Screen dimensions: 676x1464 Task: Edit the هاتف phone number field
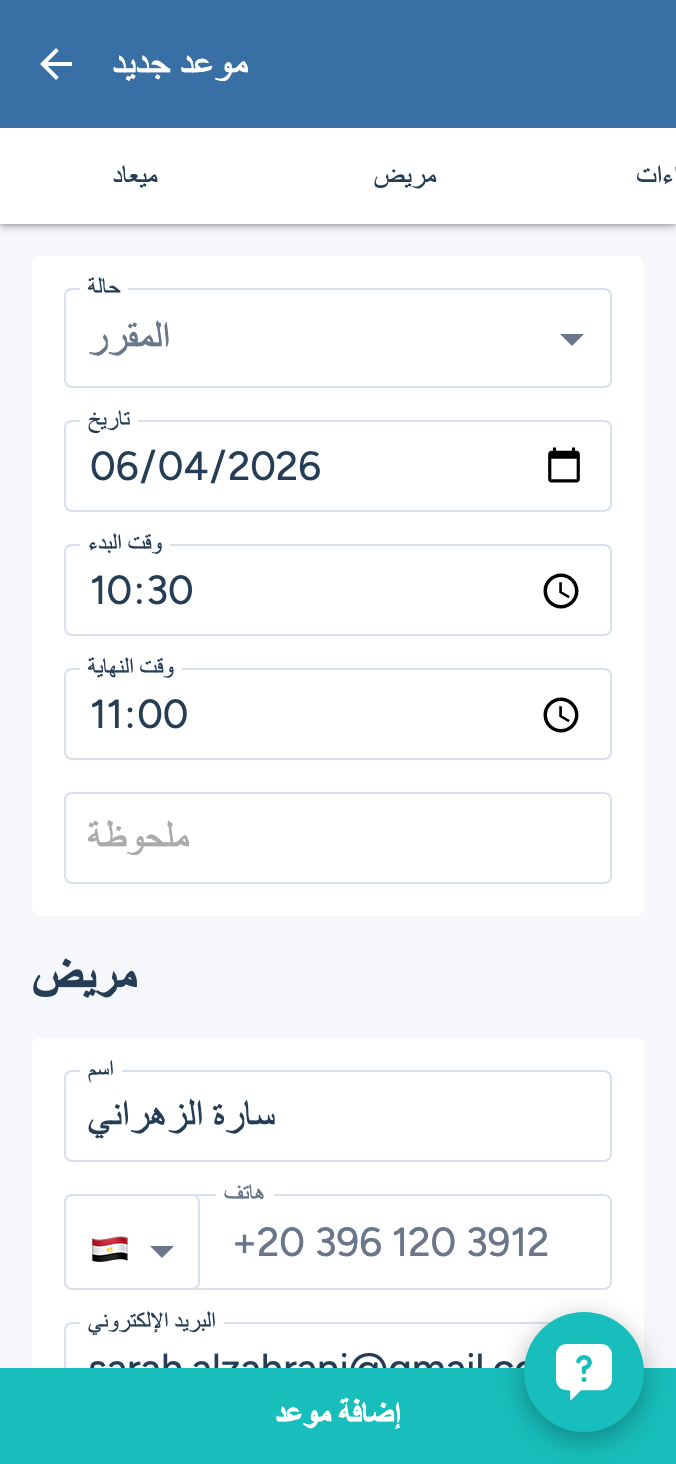click(x=404, y=1243)
